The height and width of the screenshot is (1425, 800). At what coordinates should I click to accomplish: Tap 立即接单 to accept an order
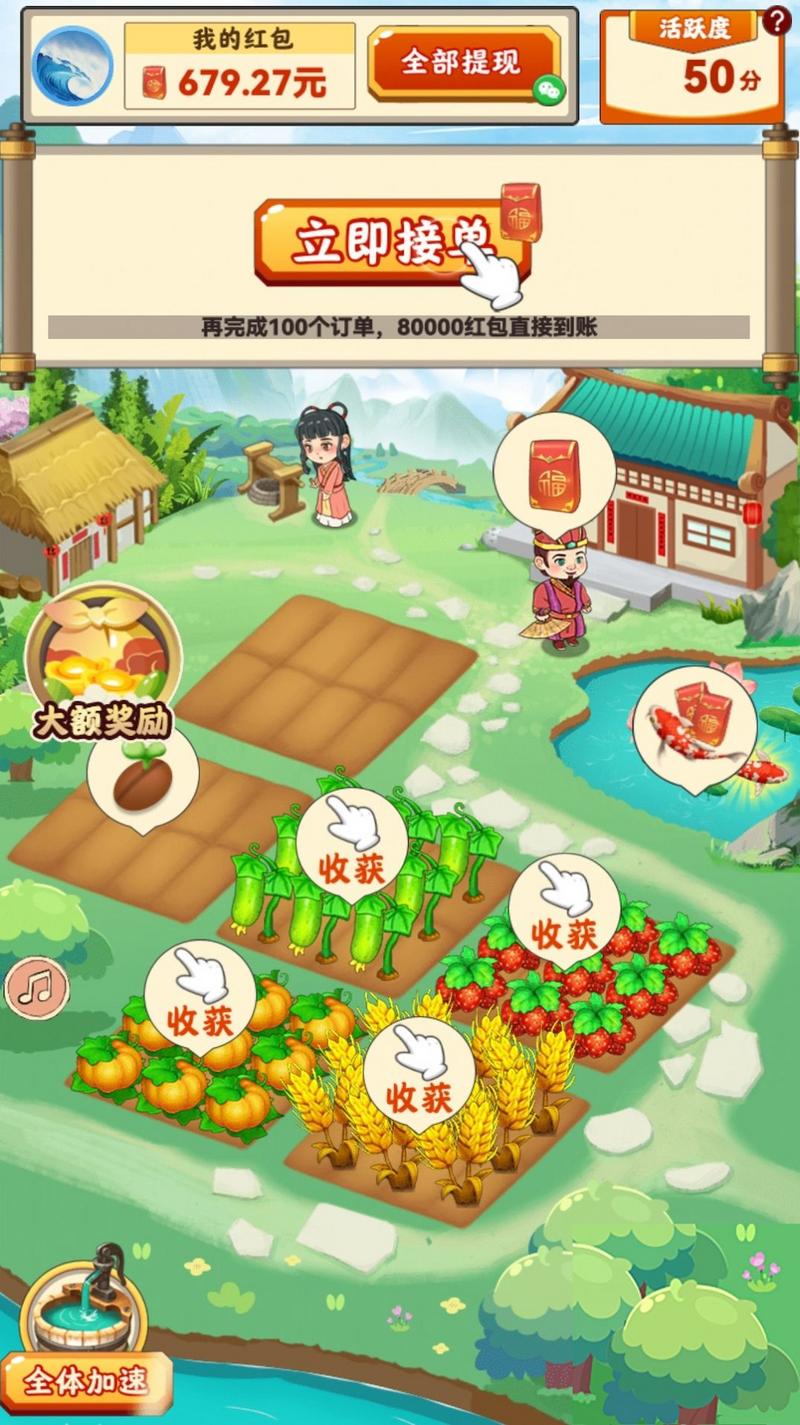tap(392, 241)
